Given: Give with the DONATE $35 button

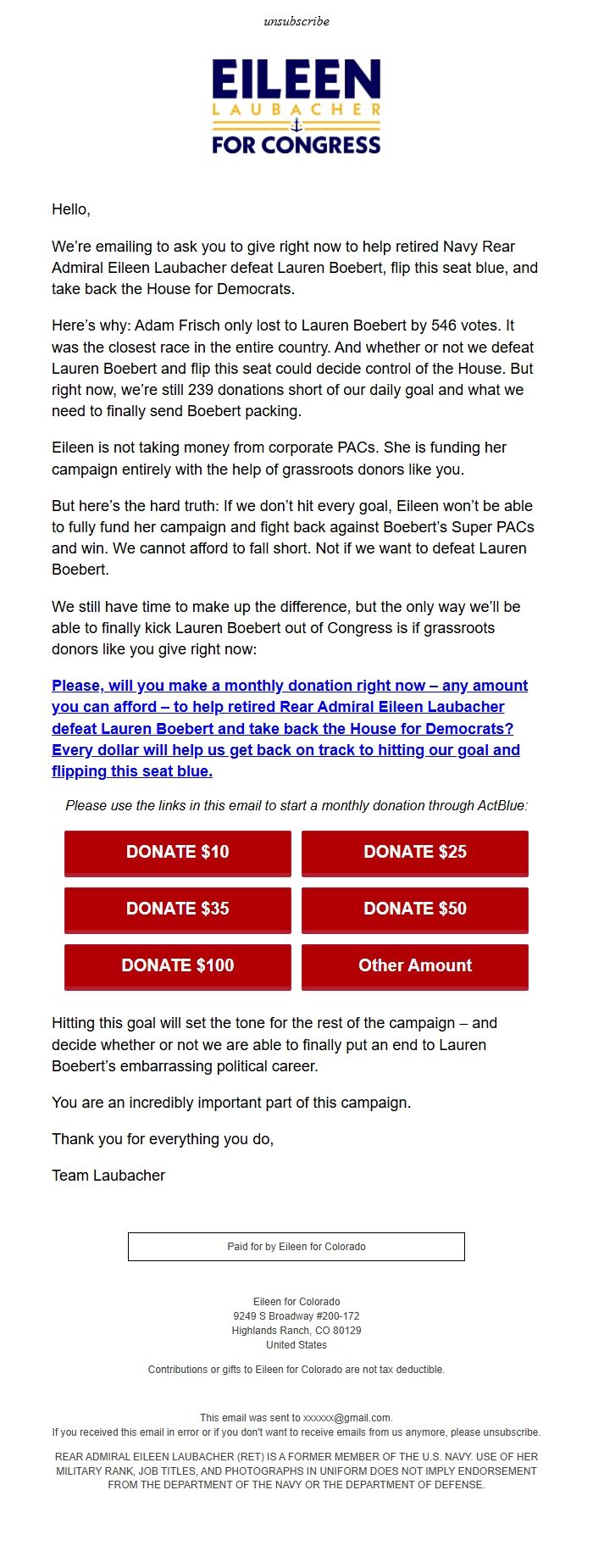Looking at the screenshot, I should pos(178,909).
